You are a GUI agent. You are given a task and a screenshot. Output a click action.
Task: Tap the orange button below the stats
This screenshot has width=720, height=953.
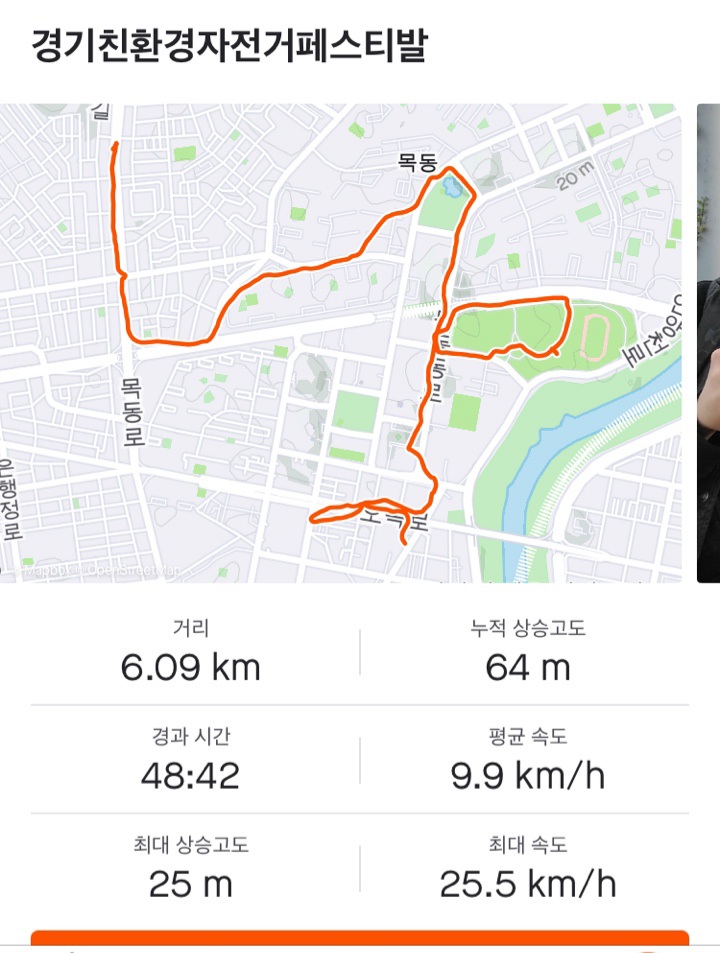coord(360,942)
